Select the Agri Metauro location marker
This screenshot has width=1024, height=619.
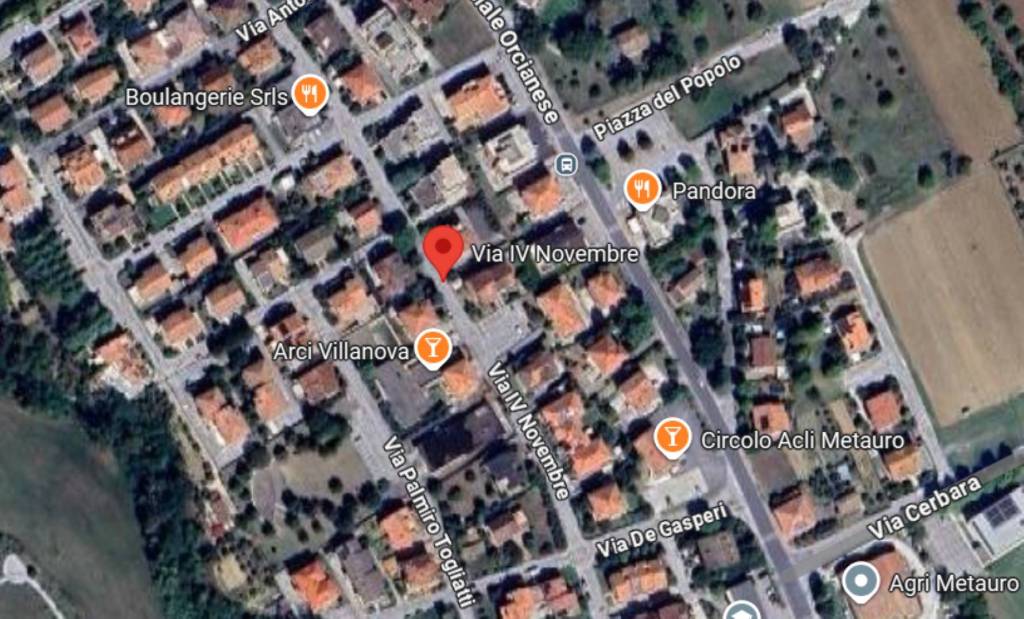pos(860,581)
